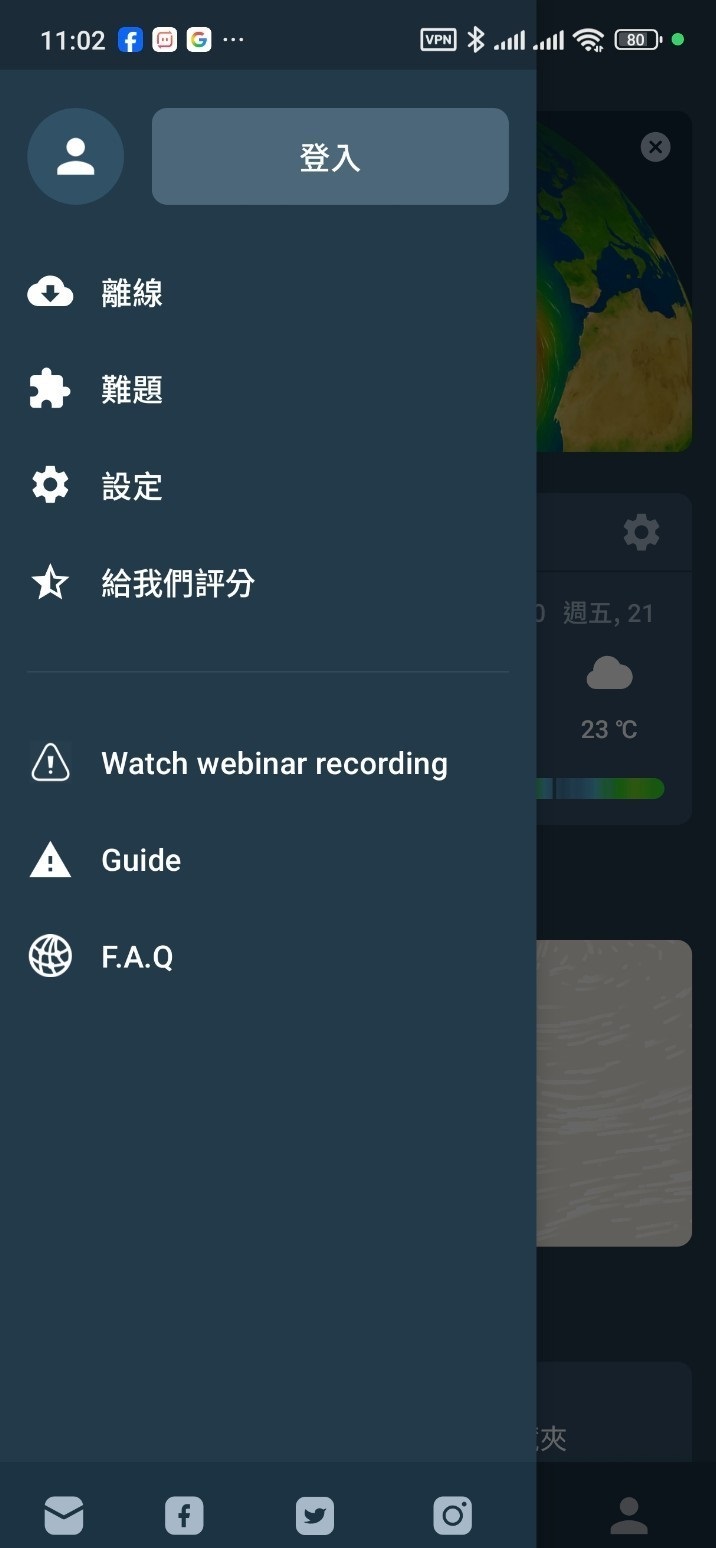Image resolution: width=716 pixels, height=1548 pixels.
Task: Tap the email envelope icon
Action: click(64, 1516)
